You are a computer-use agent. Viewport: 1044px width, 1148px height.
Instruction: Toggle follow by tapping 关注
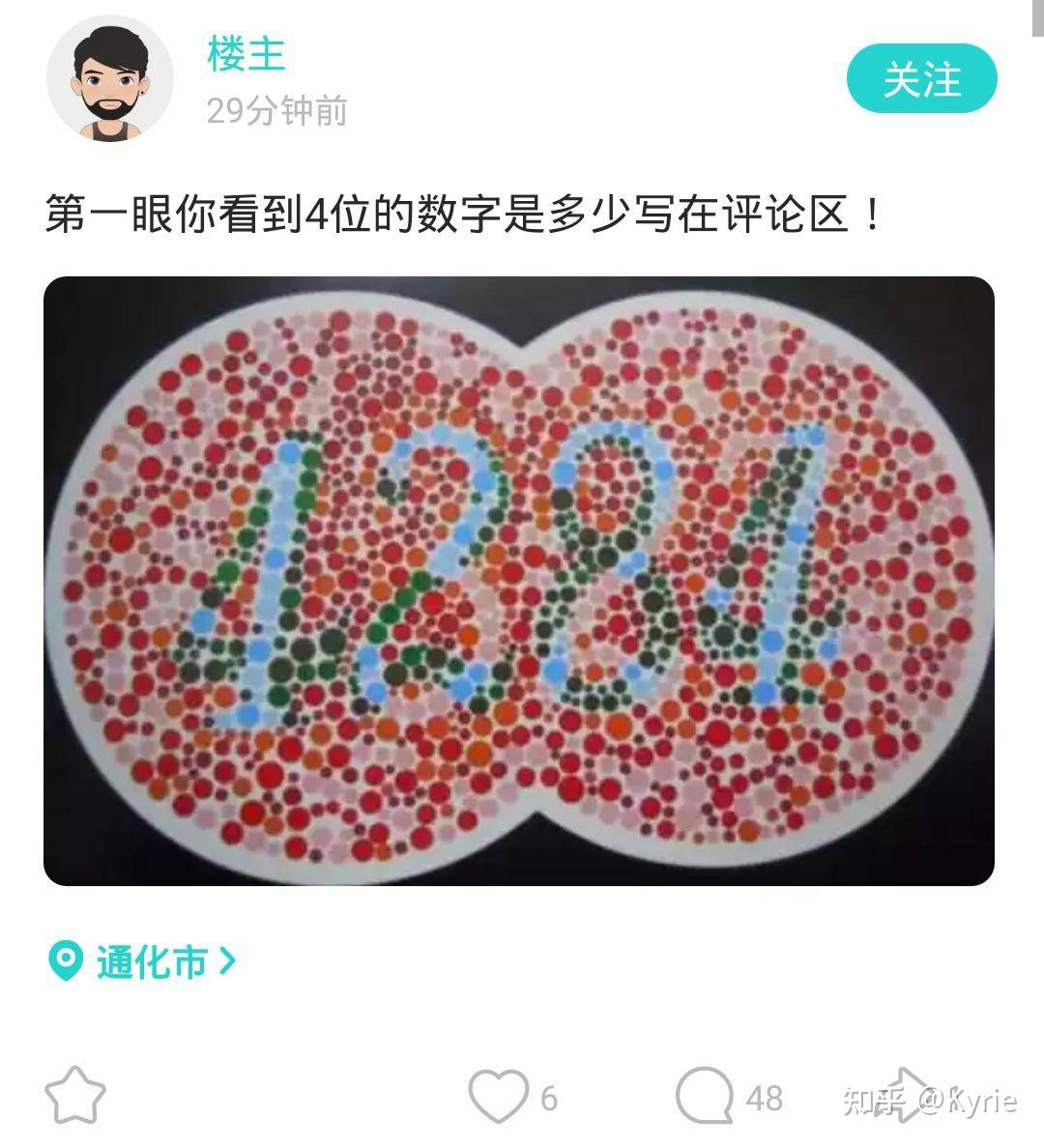921,80
